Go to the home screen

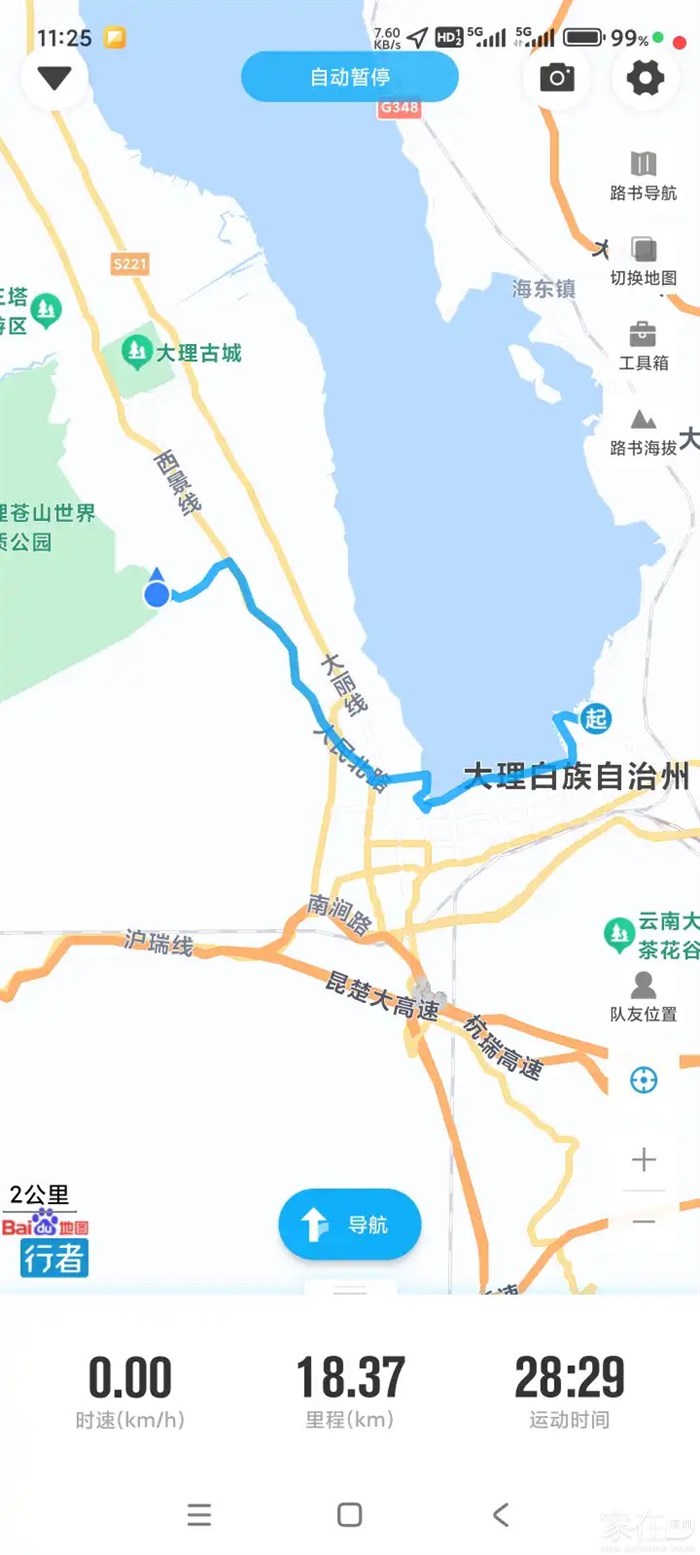click(349, 1514)
